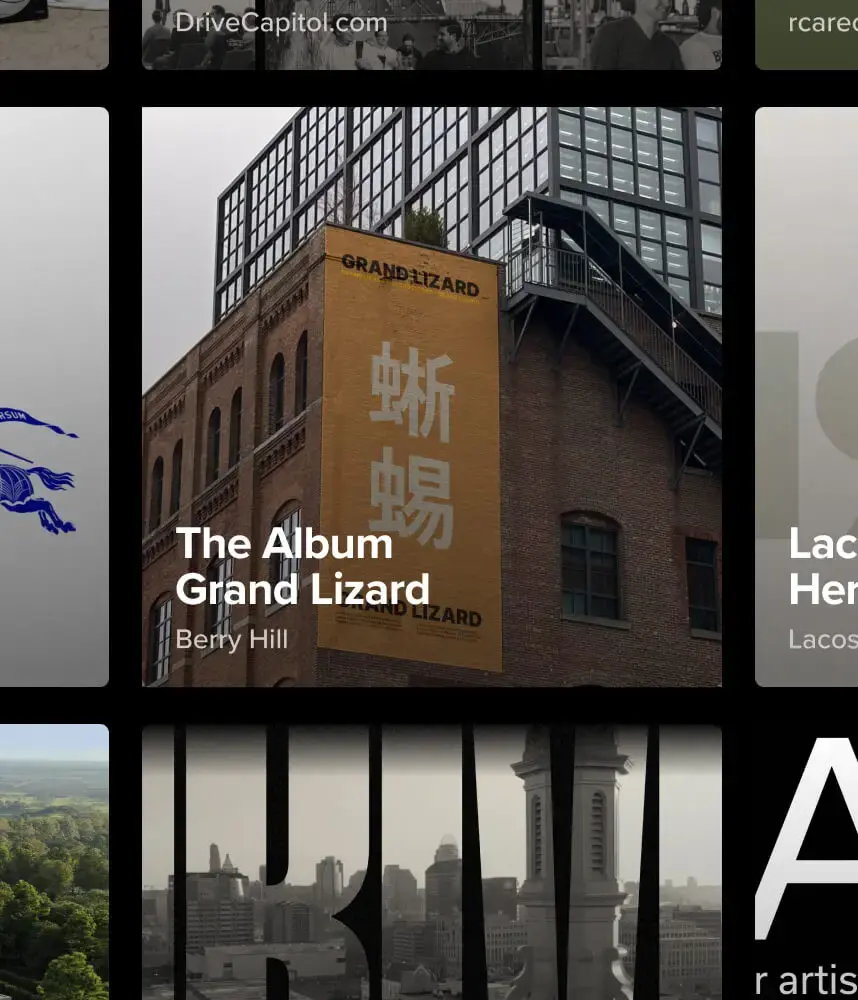Open the city skyline lettering card
This screenshot has width=858, height=1000.
[x=431, y=862]
